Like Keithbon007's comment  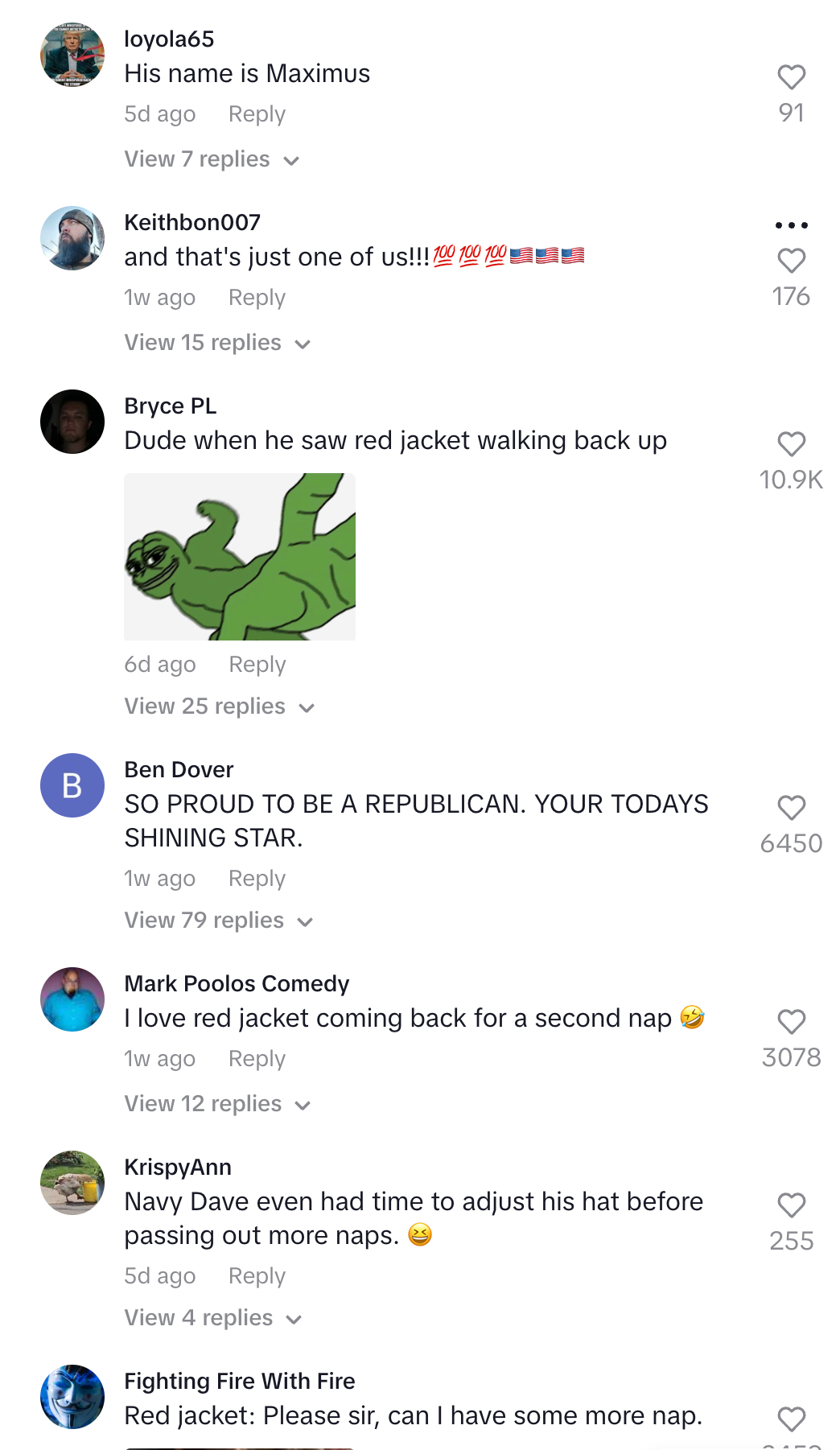pos(791,261)
